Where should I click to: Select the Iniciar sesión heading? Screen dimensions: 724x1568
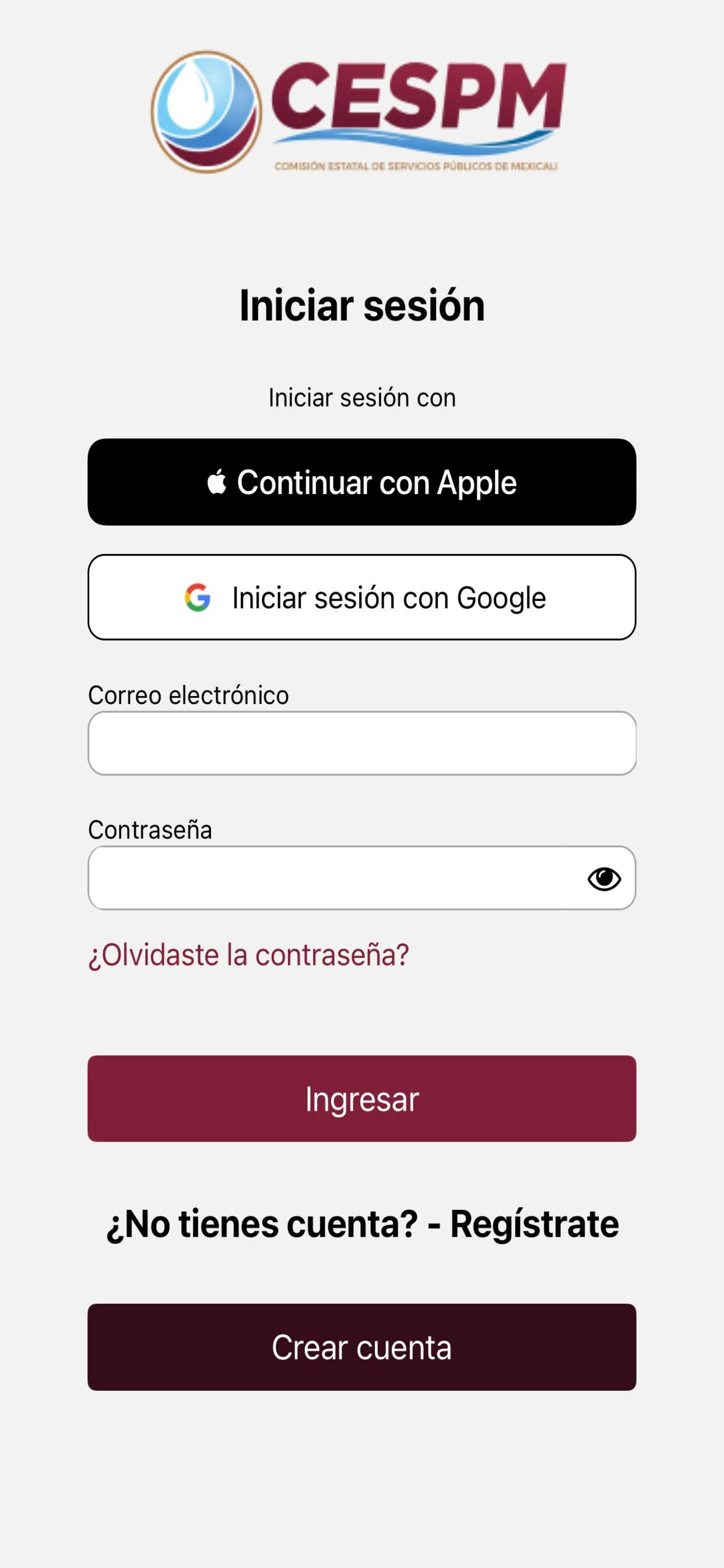tap(362, 304)
